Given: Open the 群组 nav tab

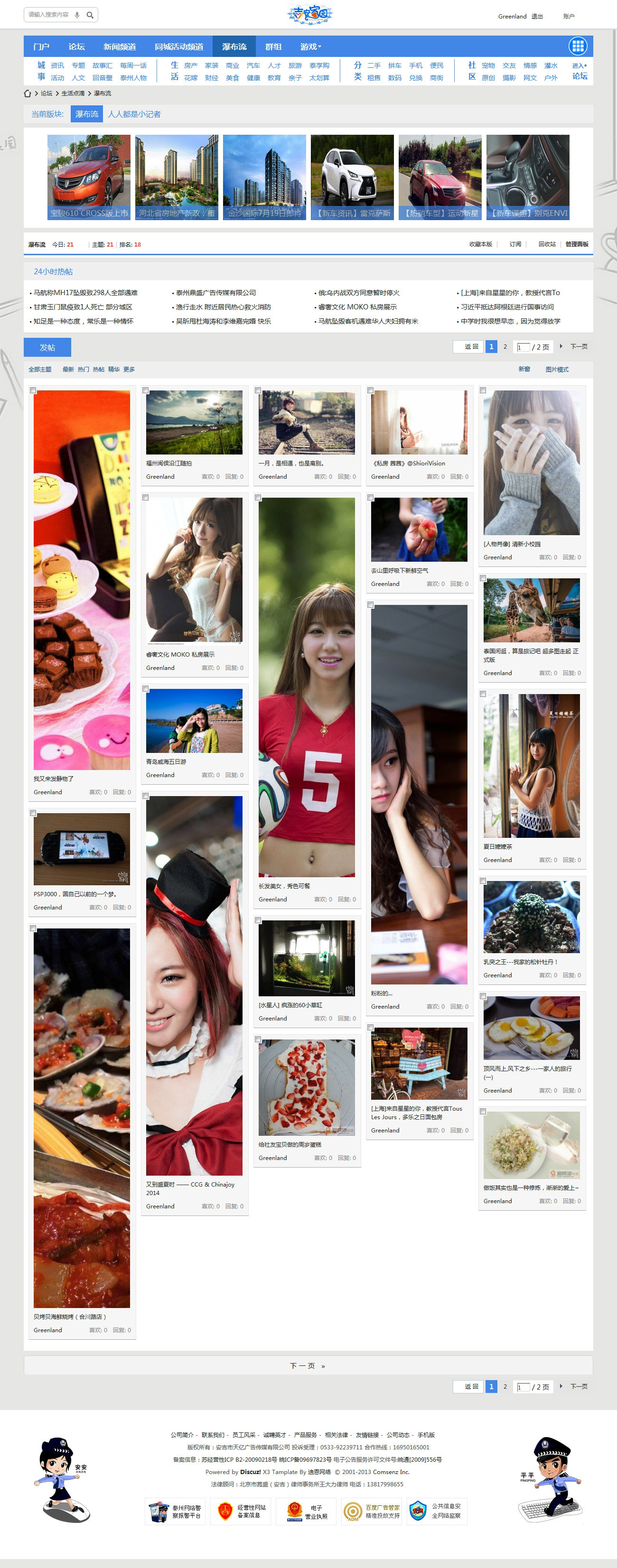Looking at the screenshot, I should [273, 47].
